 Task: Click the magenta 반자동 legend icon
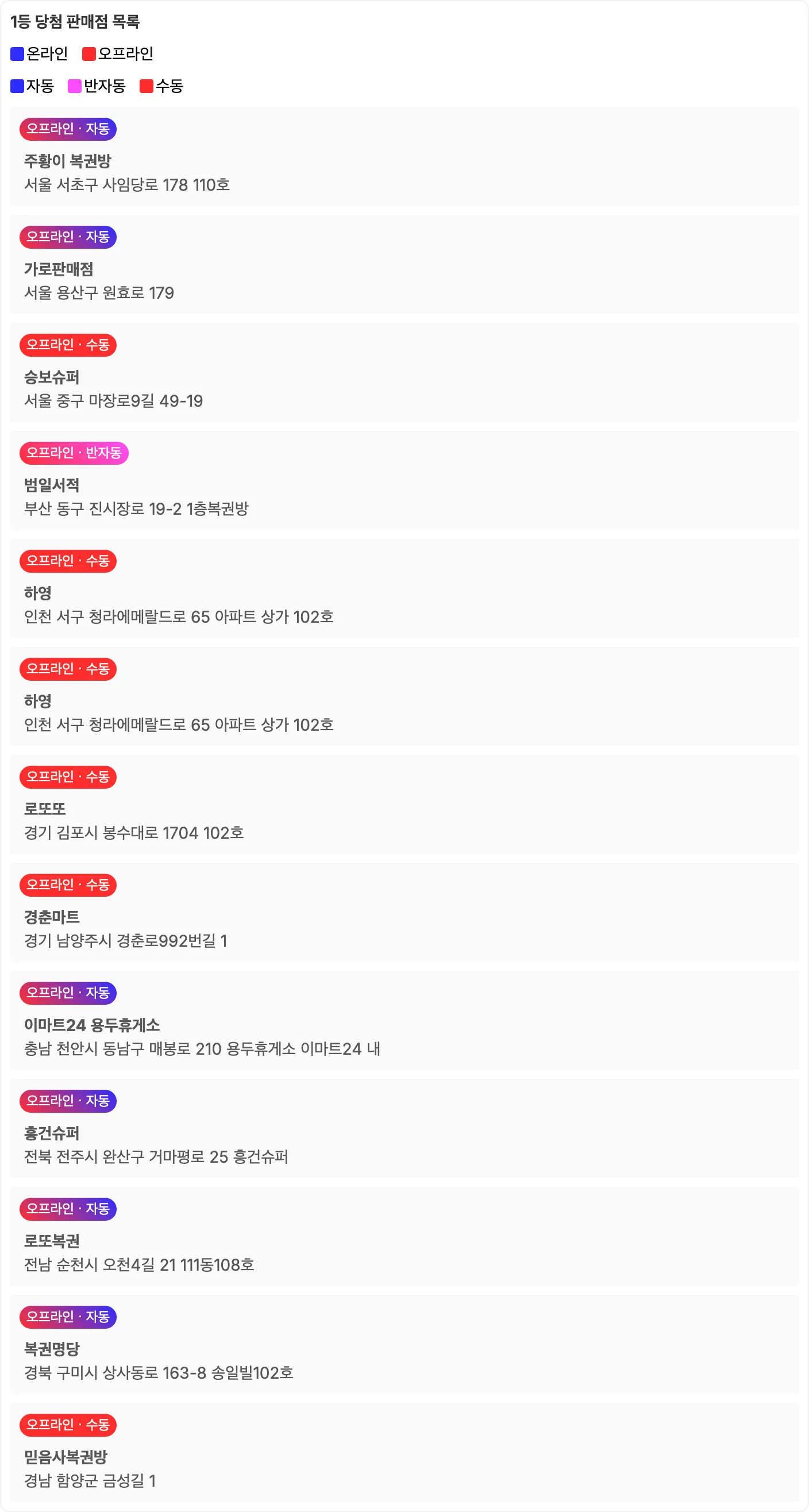coord(75,86)
